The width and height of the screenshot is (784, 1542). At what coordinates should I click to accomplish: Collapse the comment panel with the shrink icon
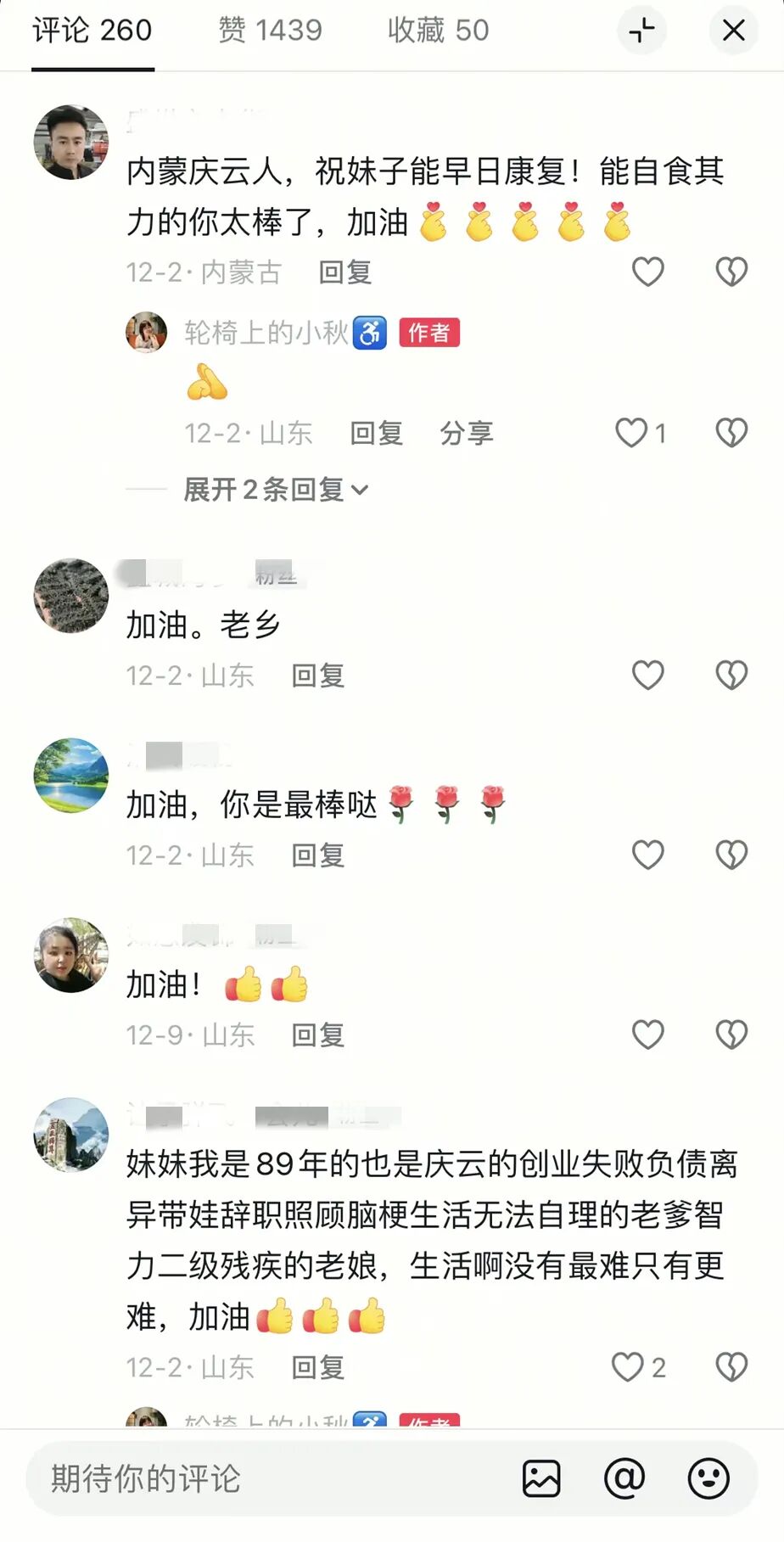[x=641, y=31]
